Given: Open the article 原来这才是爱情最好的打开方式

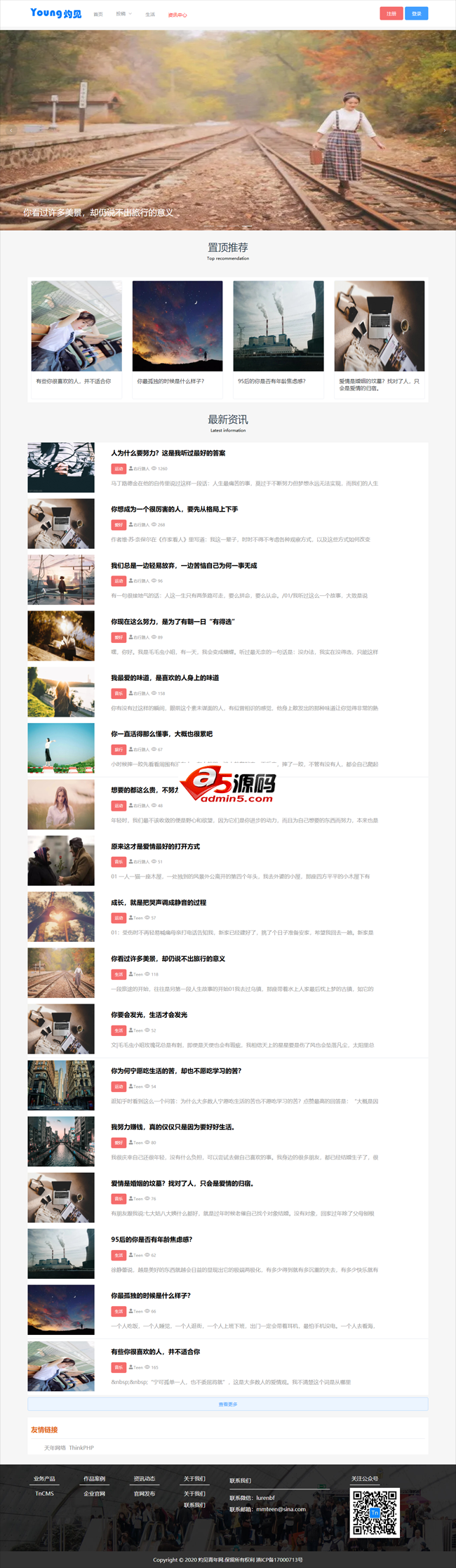Looking at the screenshot, I should [x=155, y=846].
